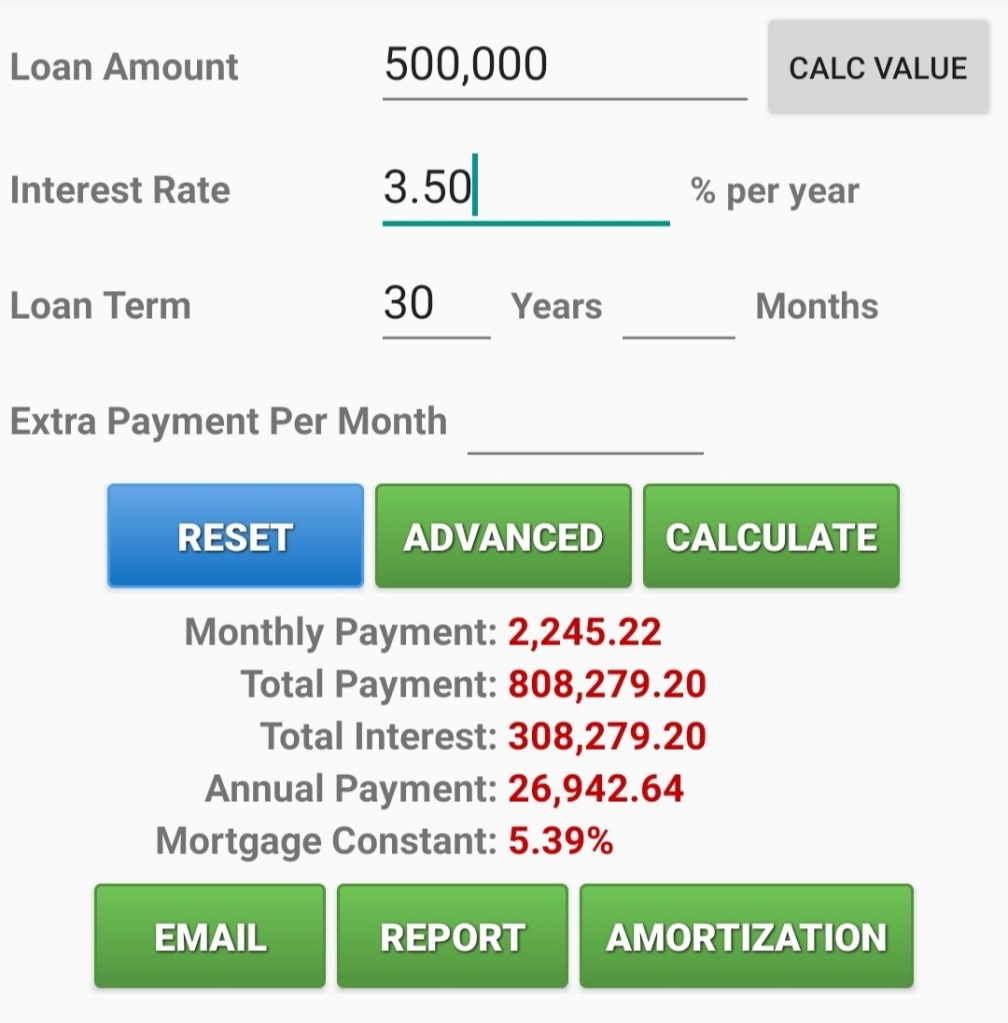This screenshot has width=1008, height=1023.
Task: Edit the Interest Rate field
Action: [x=525, y=190]
